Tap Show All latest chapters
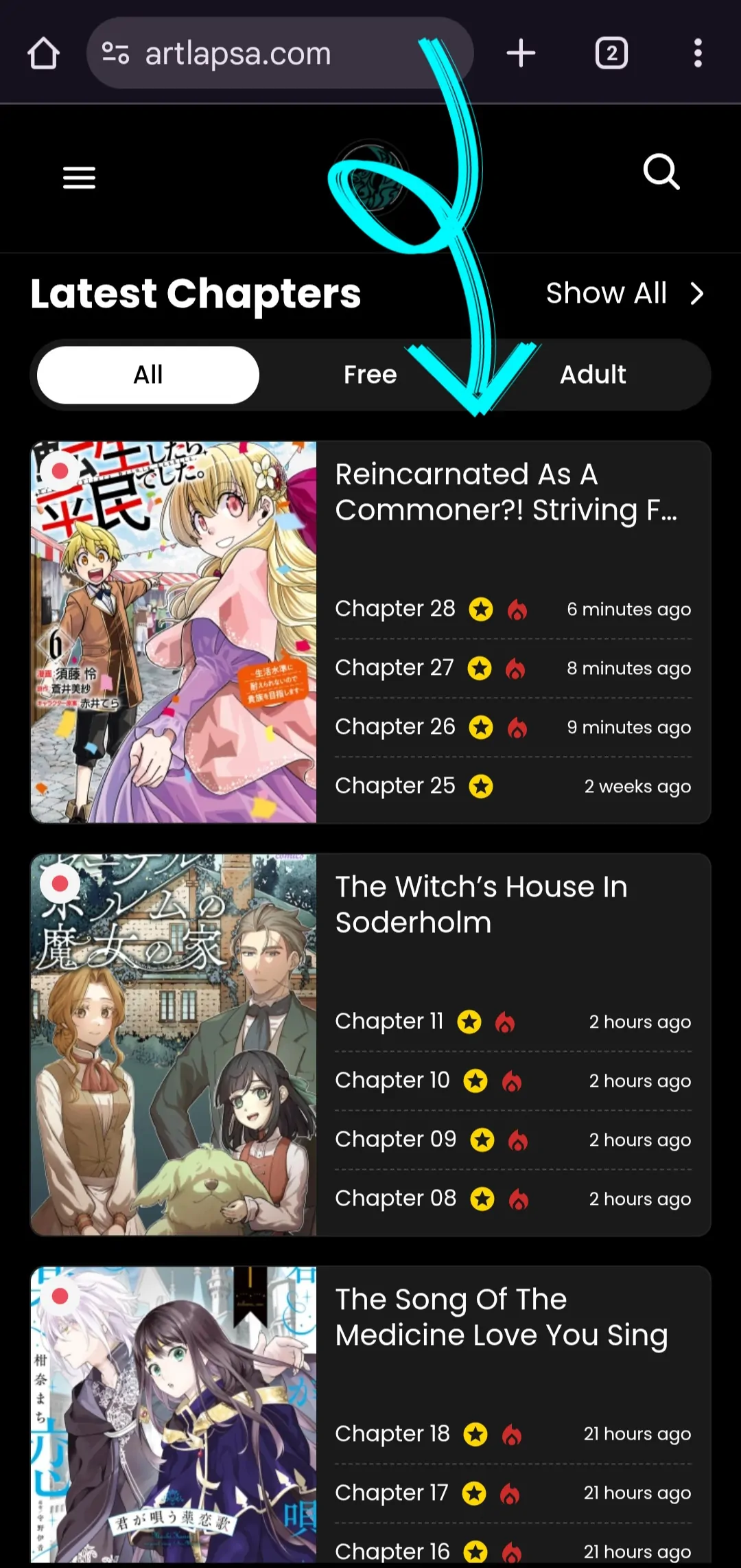 coord(624,293)
